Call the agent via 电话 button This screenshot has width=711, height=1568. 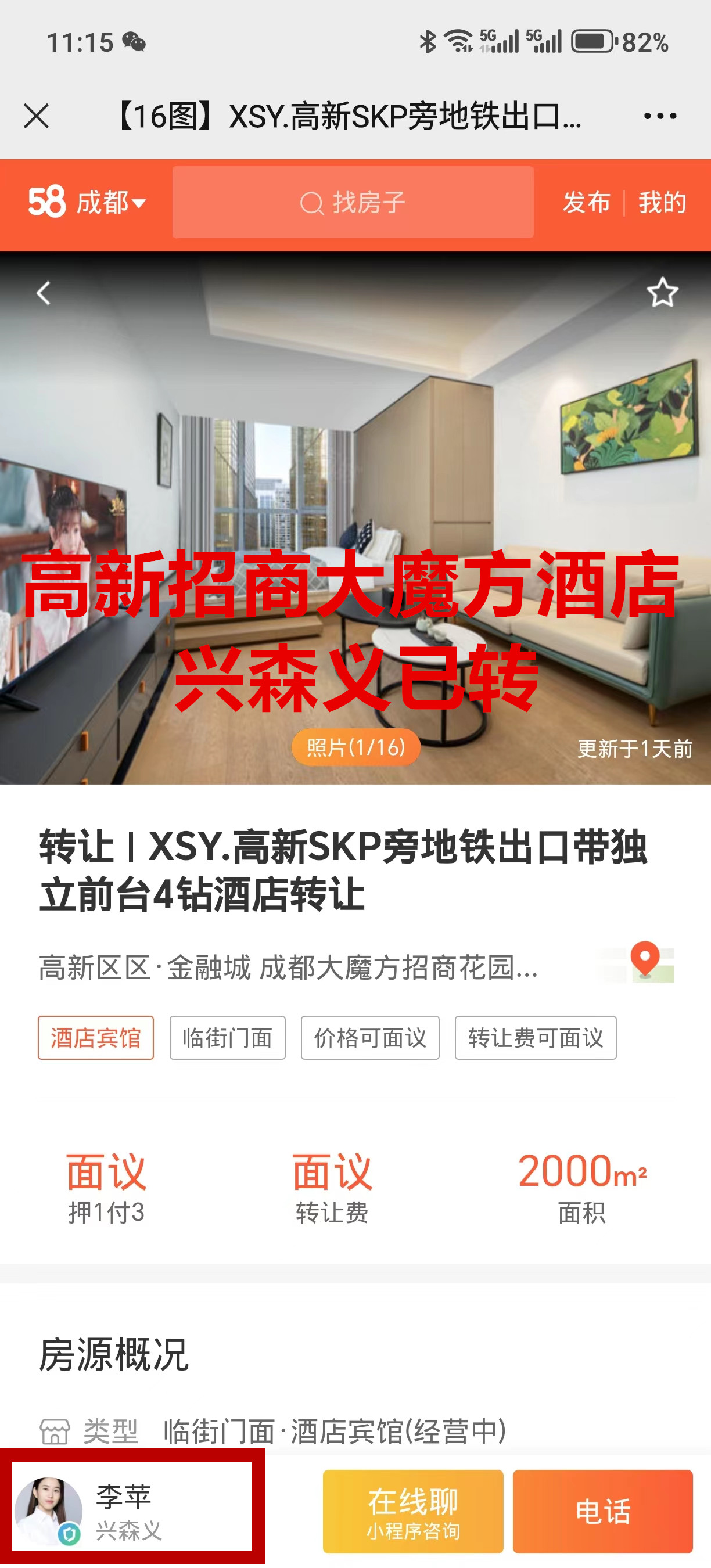click(x=602, y=1511)
